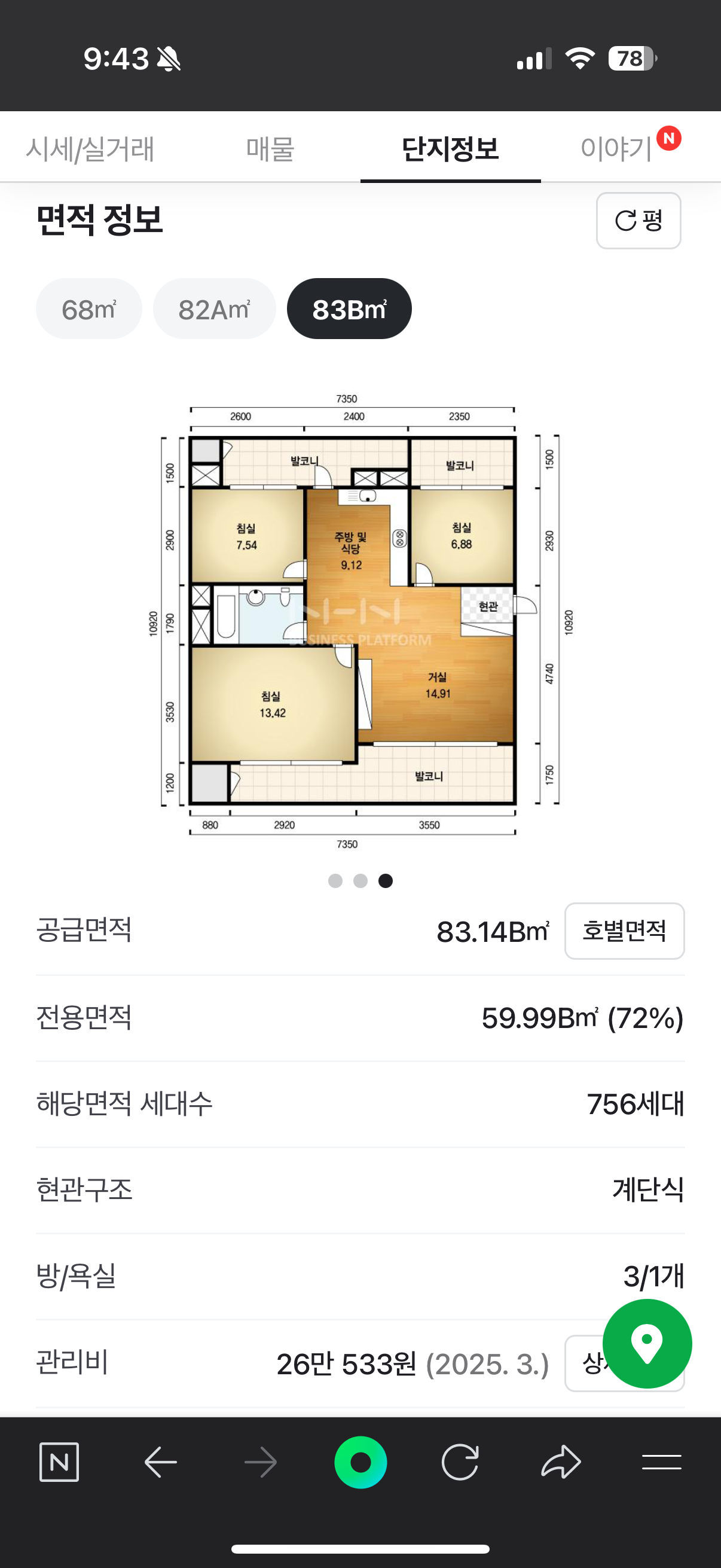Enlarge the 83B㎡ floor plan image
Image resolution: width=721 pixels, height=1568 pixels.
click(353, 621)
